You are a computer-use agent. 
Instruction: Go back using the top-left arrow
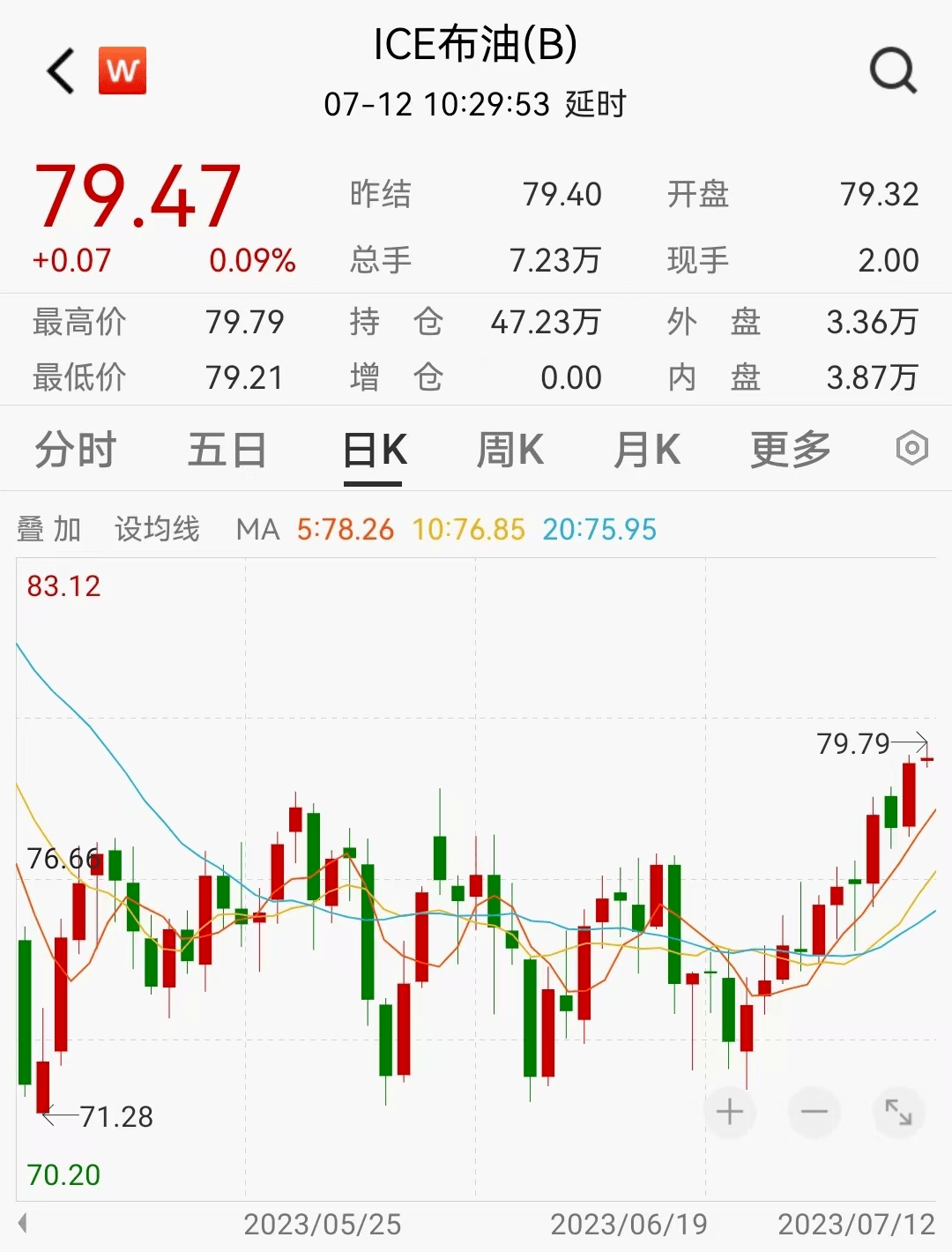pos(61,71)
